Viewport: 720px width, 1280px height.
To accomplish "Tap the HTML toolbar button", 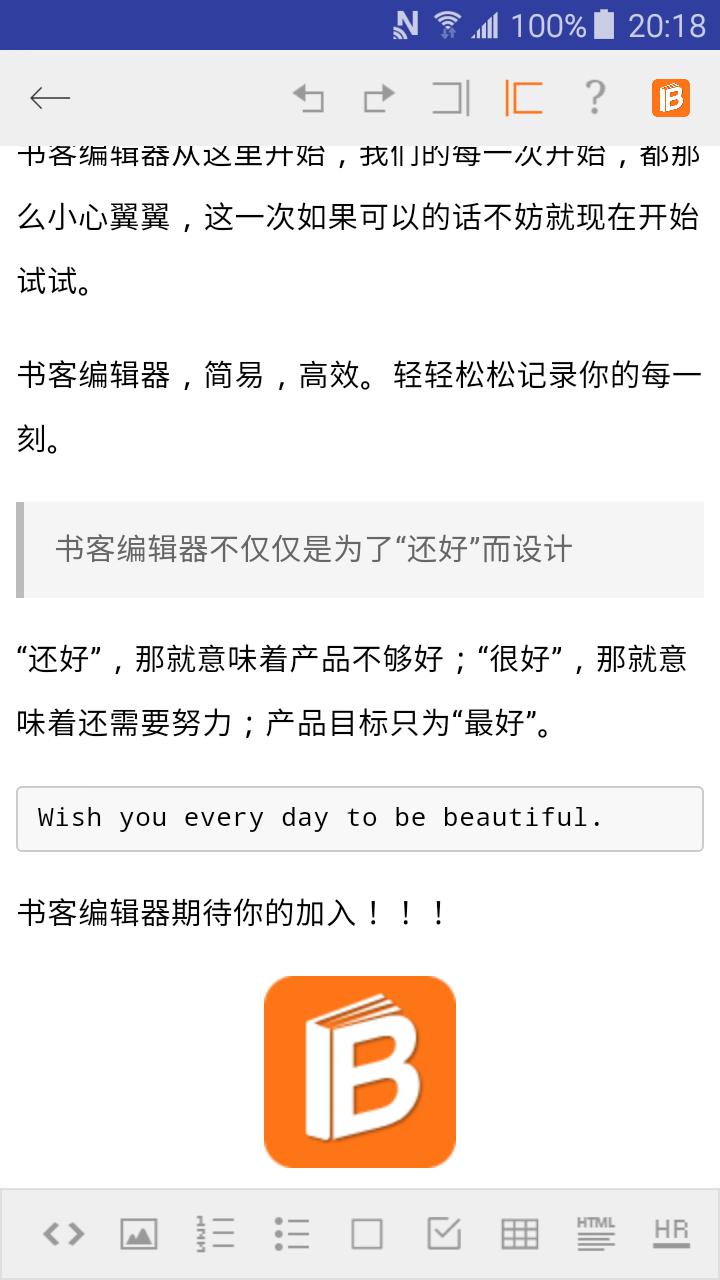I will [x=596, y=1234].
